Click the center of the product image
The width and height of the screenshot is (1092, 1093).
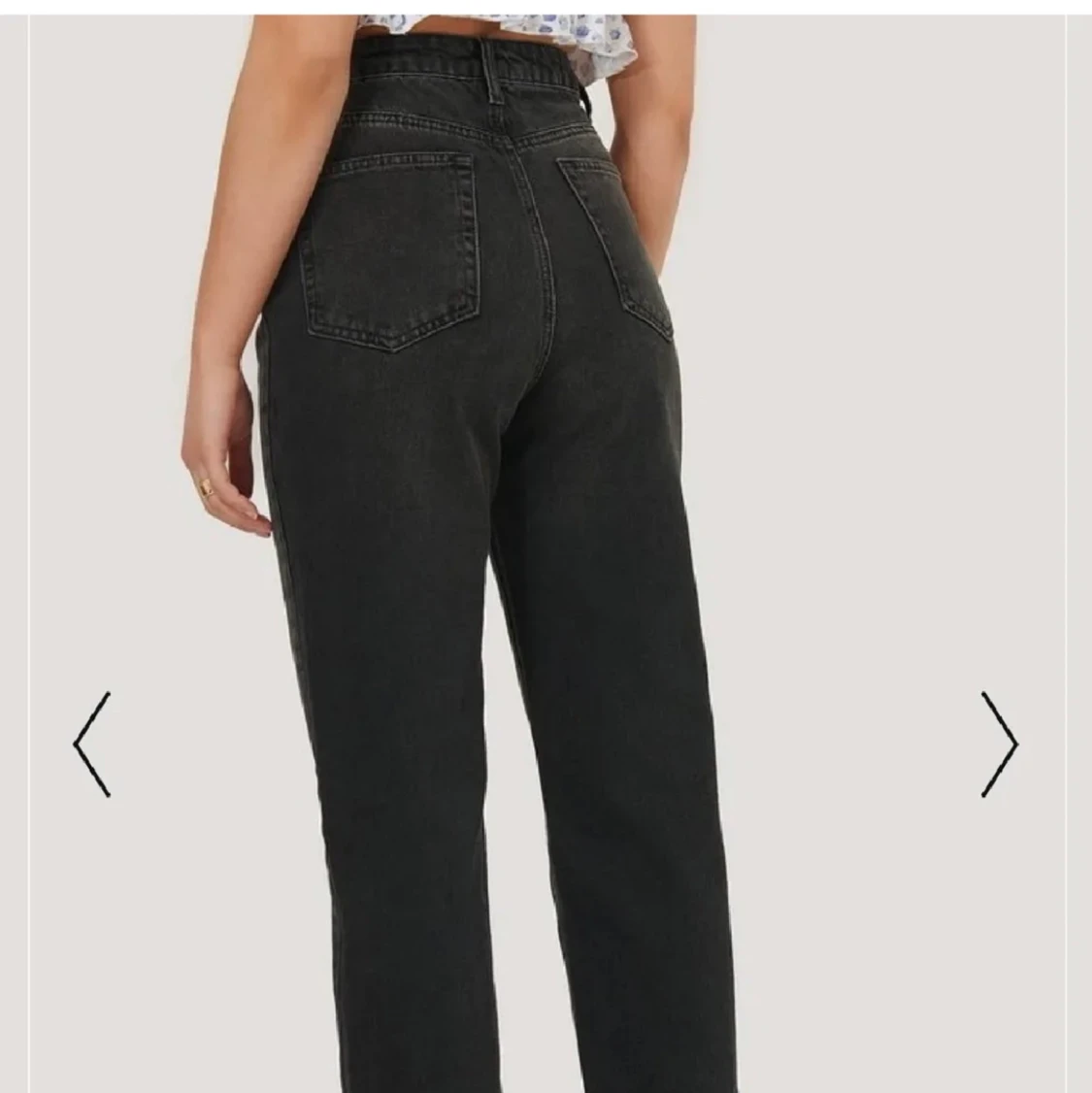pyautogui.click(x=546, y=546)
